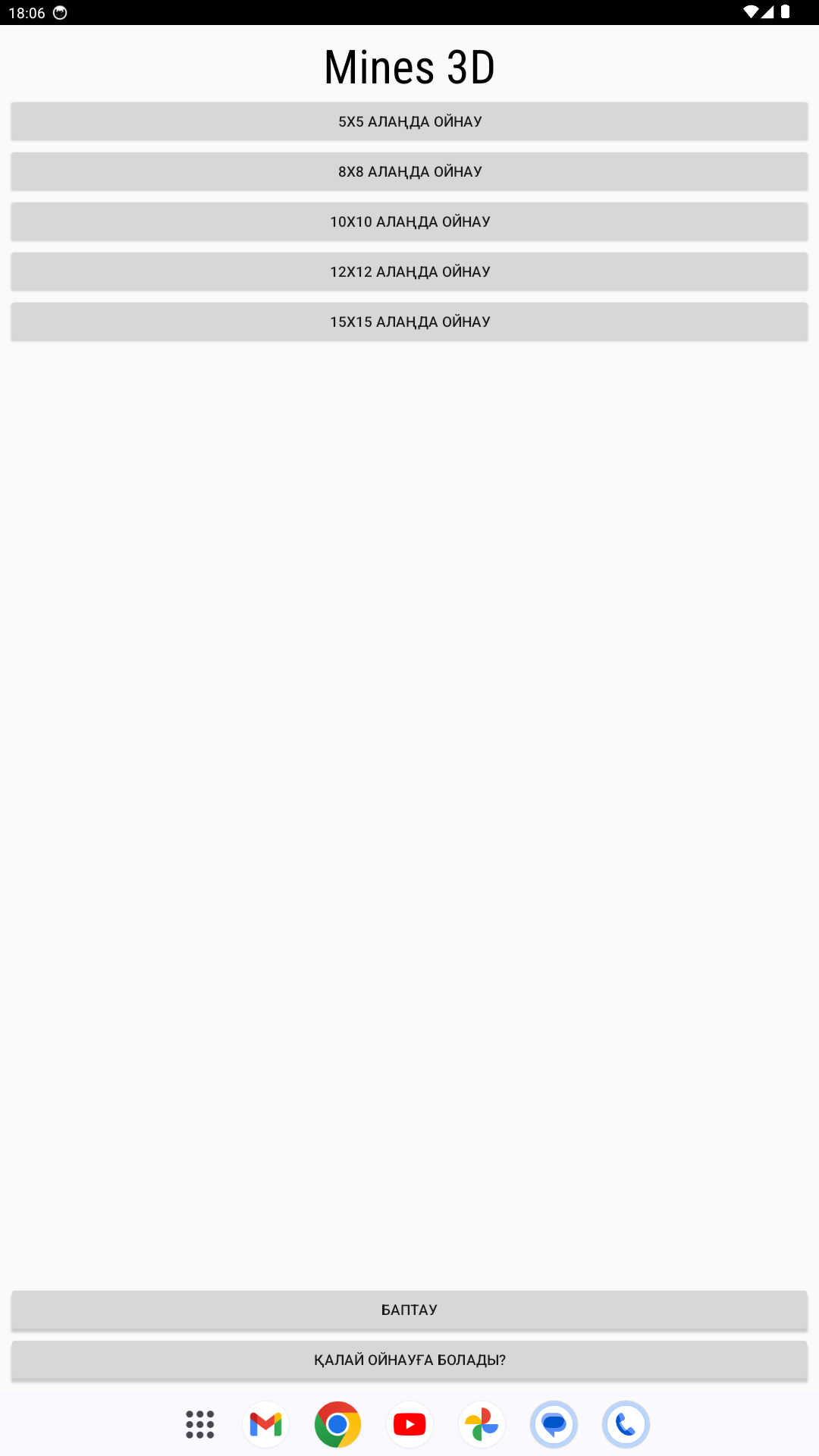819x1456 pixels.
Task: Open the Қалай ойнауға болады help
Action: [409, 1360]
